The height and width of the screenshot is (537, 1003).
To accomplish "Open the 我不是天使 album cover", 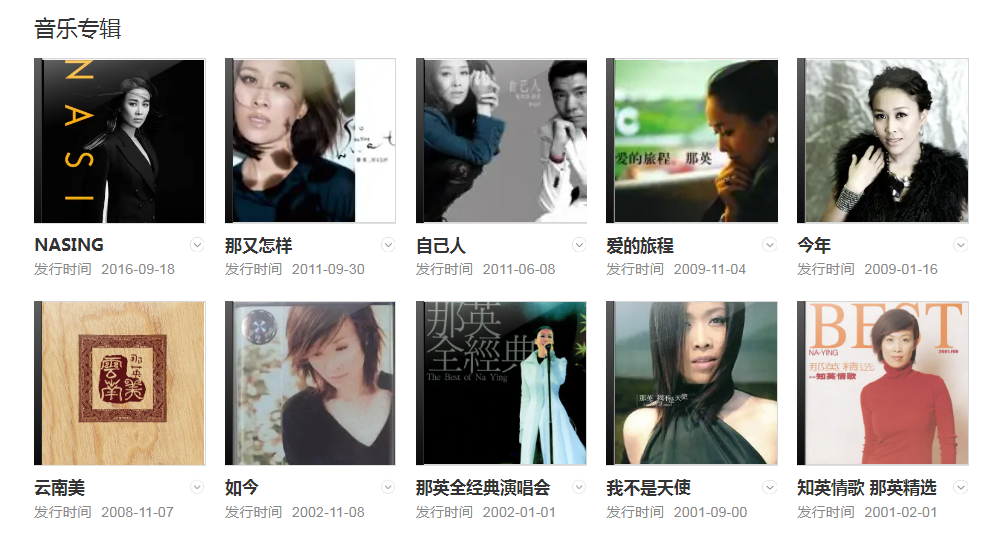I will click(692, 383).
